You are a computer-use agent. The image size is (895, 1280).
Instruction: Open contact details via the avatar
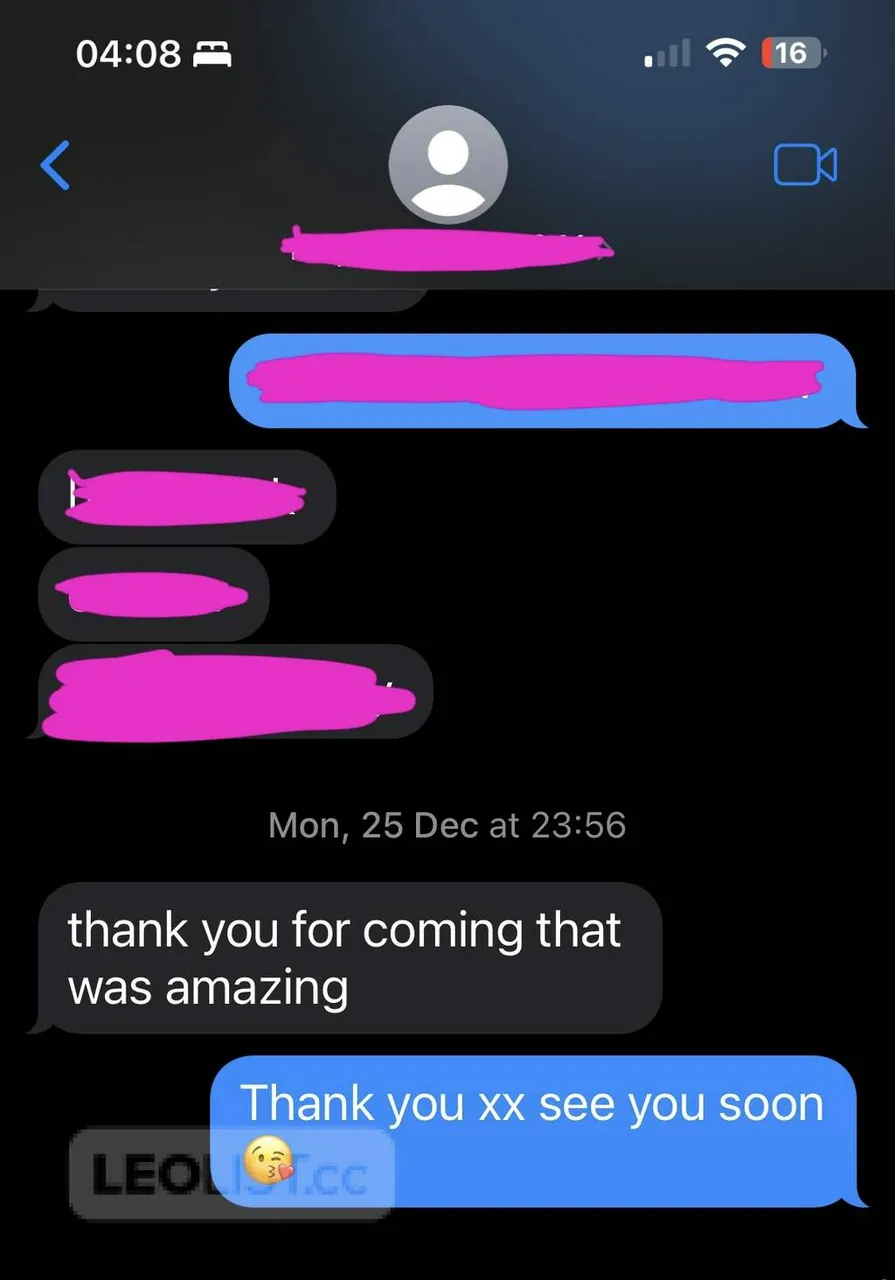point(447,165)
